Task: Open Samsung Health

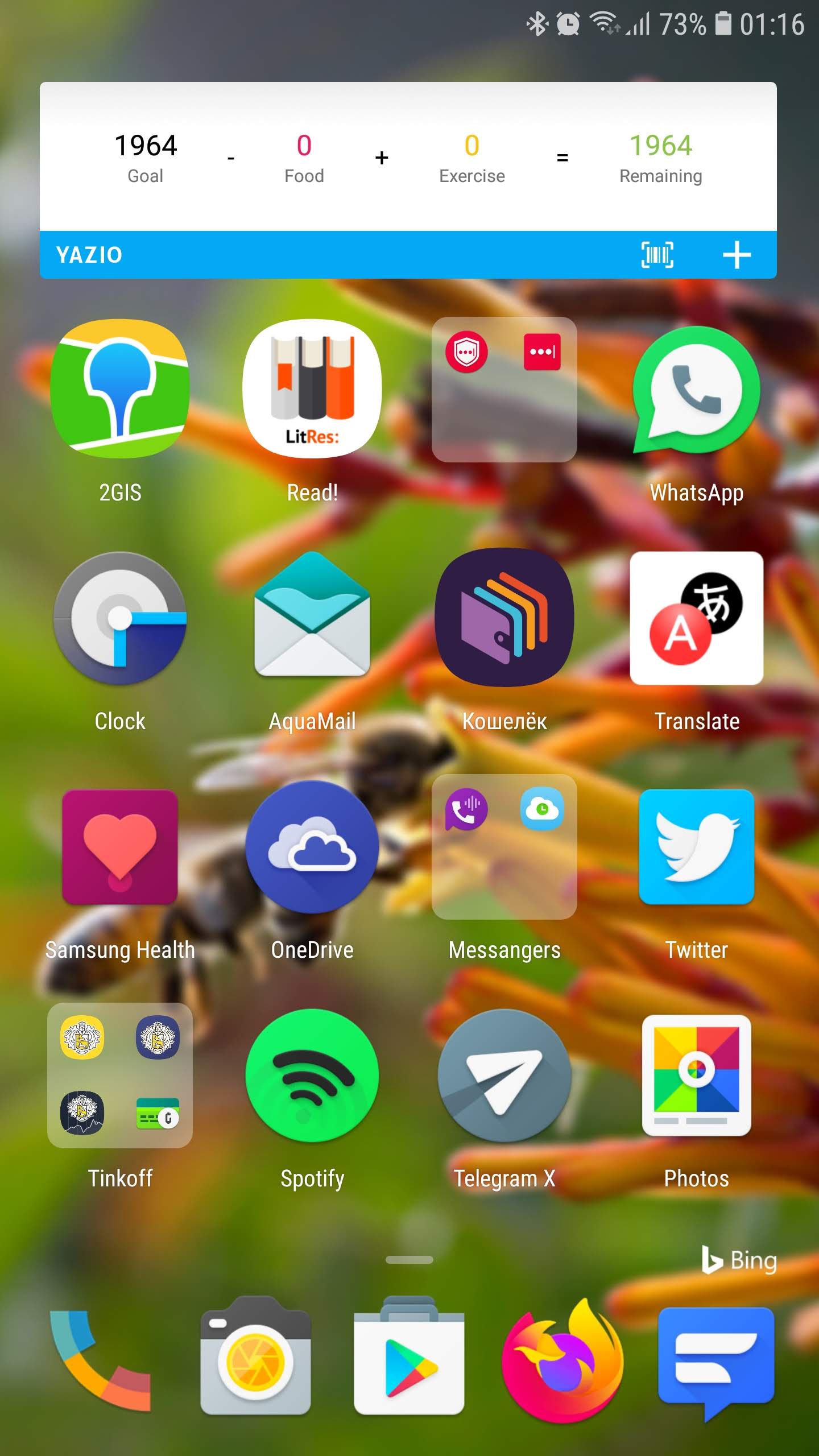Action: [x=120, y=847]
